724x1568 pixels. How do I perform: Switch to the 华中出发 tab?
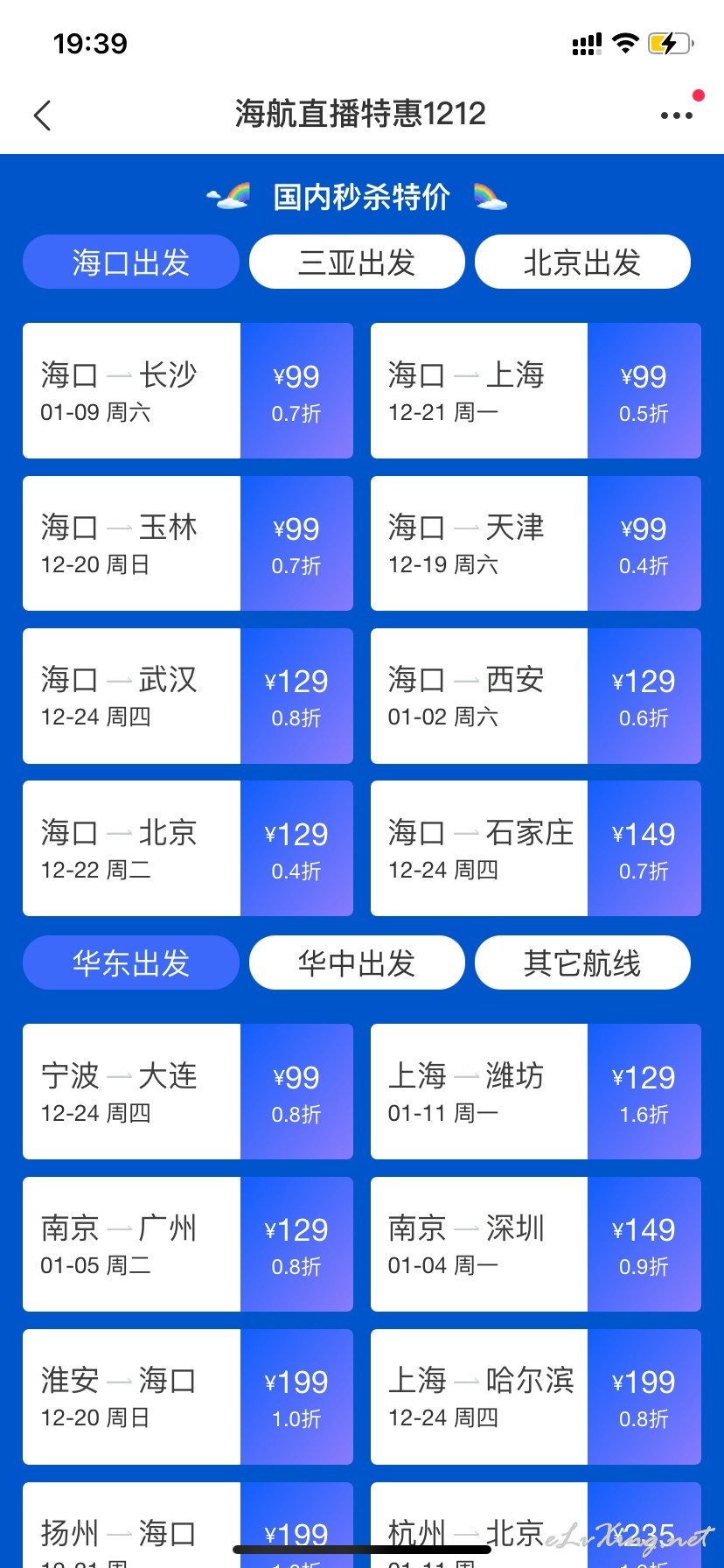[357, 962]
